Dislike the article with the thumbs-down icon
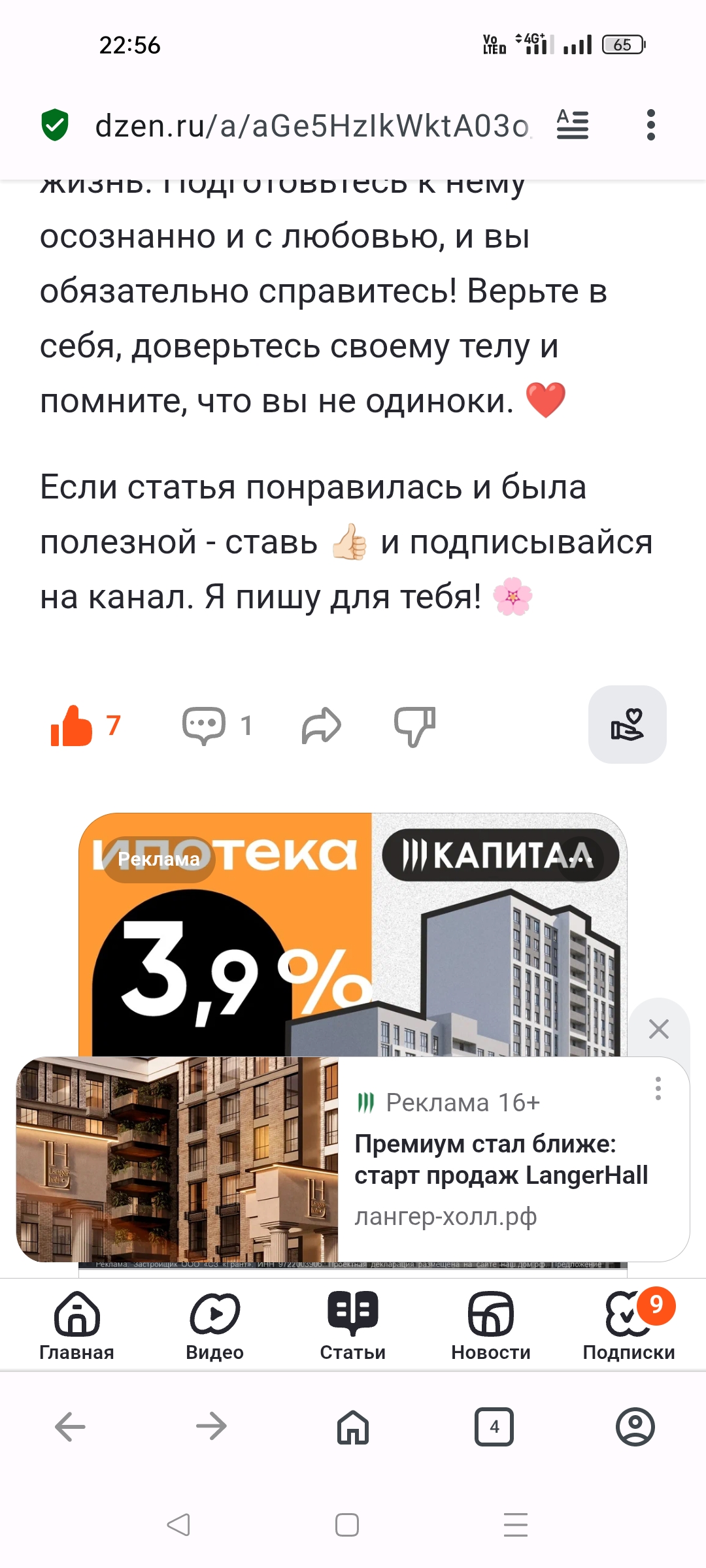Screen dimensions: 706x1568 (x=415, y=726)
